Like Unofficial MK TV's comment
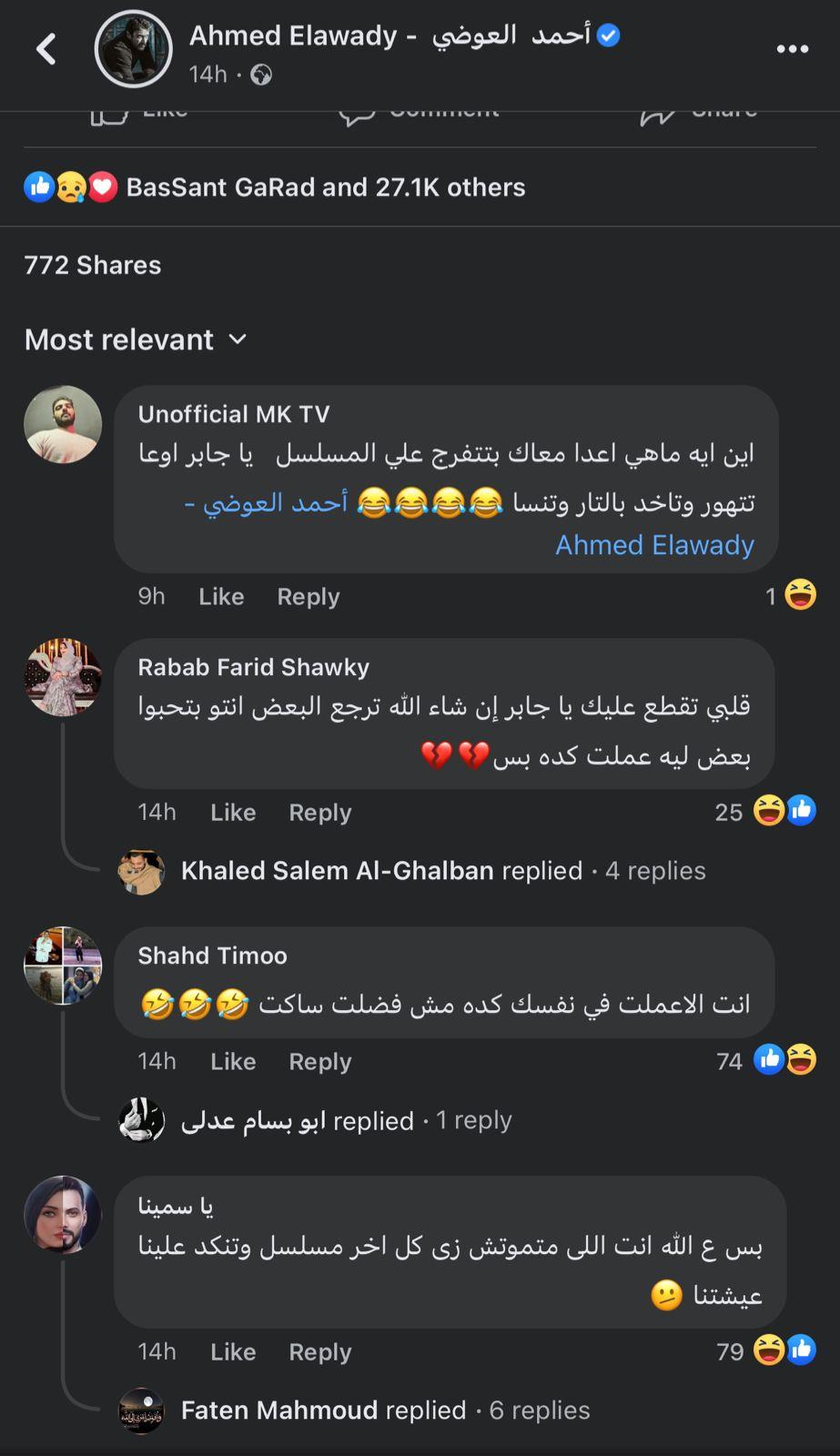 [221, 597]
